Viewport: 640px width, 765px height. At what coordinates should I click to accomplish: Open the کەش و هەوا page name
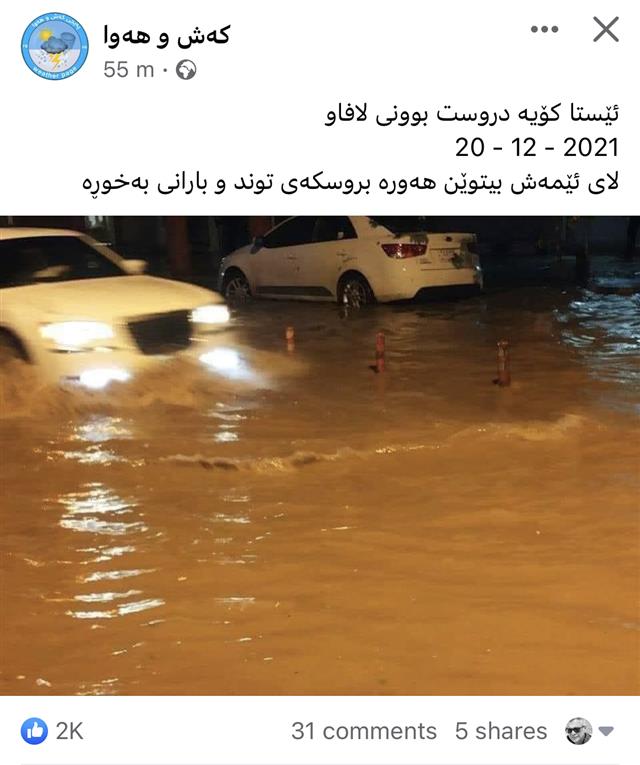165,35
